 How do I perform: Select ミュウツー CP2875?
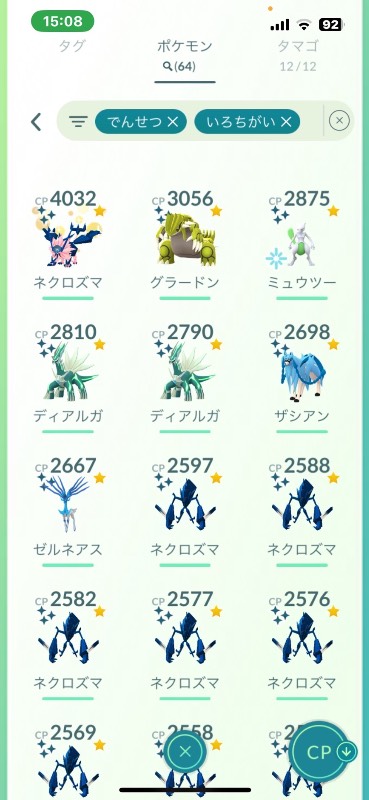point(302,242)
